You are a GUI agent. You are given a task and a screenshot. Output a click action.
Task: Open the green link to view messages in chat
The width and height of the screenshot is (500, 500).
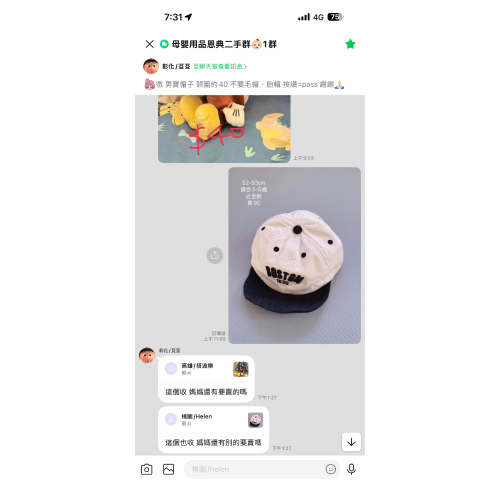tap(220, 67)
